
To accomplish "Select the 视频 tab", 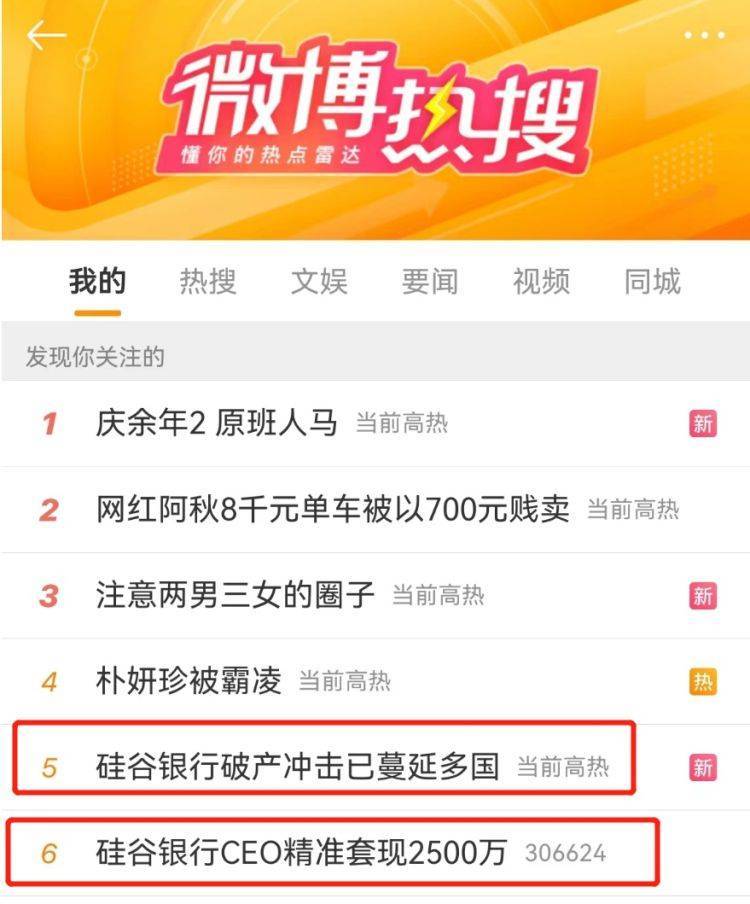I will (541, 281).
